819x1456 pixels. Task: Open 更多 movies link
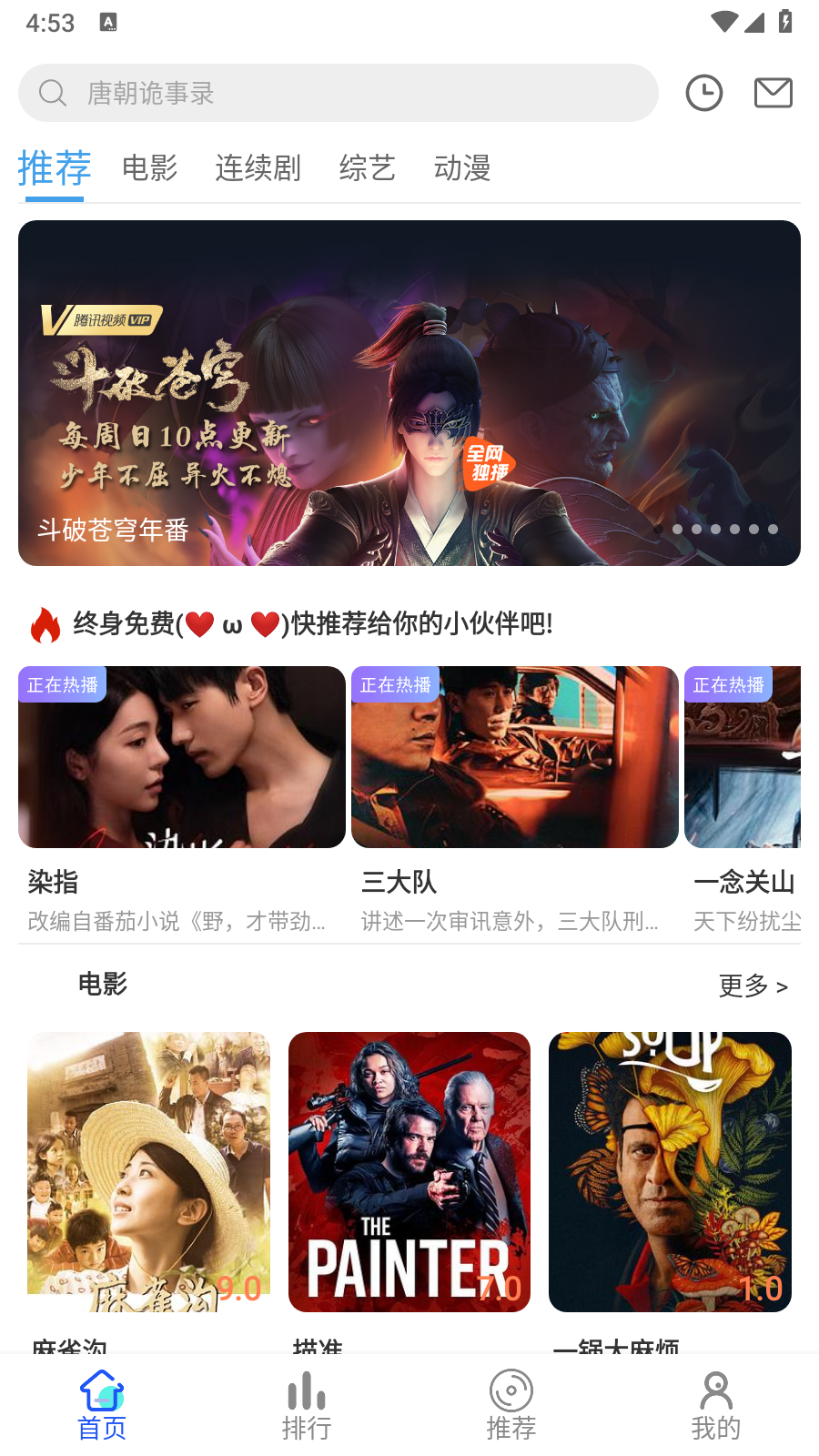(x=753, y=986)
